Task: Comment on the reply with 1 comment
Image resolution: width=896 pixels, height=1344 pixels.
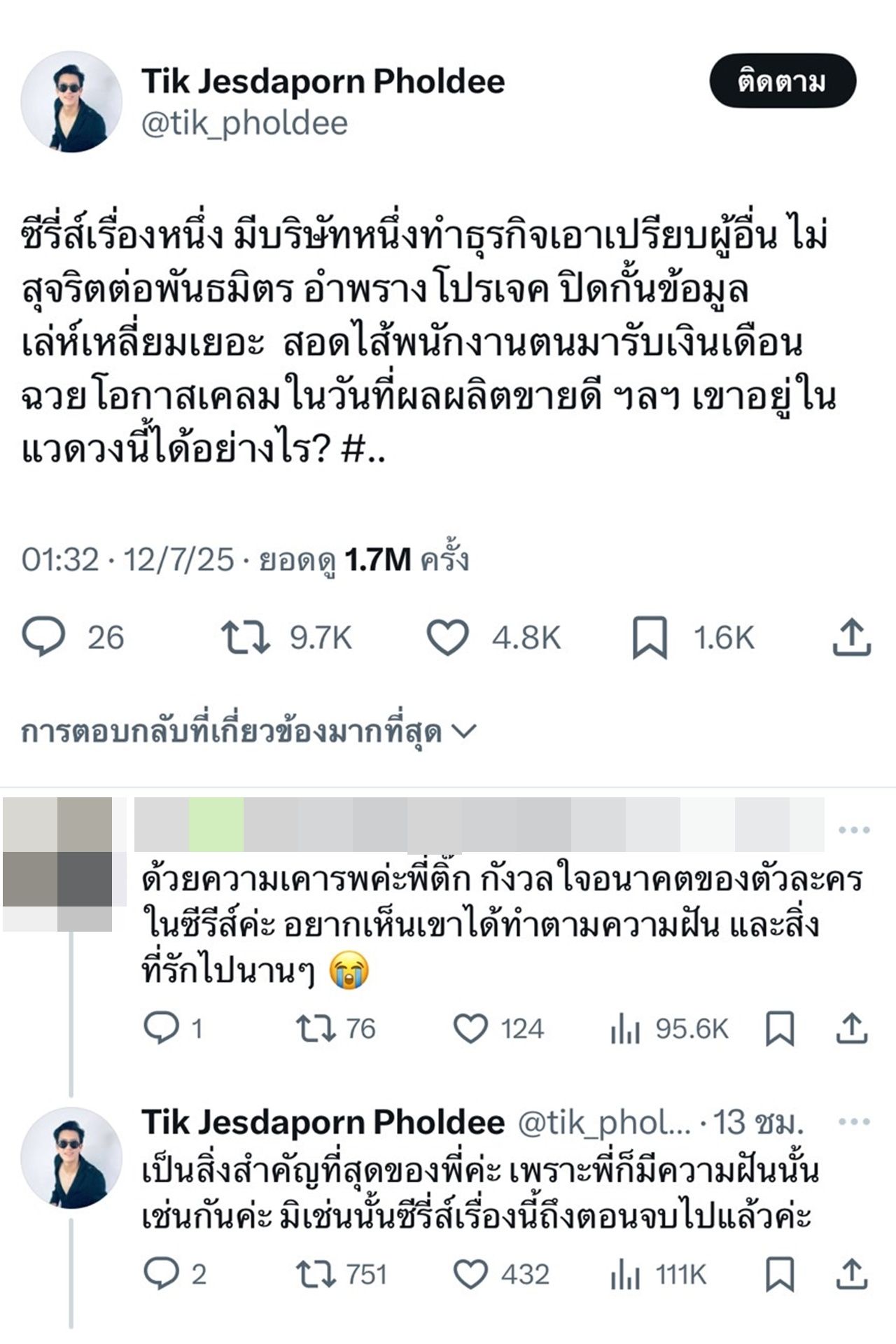Action: [x=161, y=1029]
